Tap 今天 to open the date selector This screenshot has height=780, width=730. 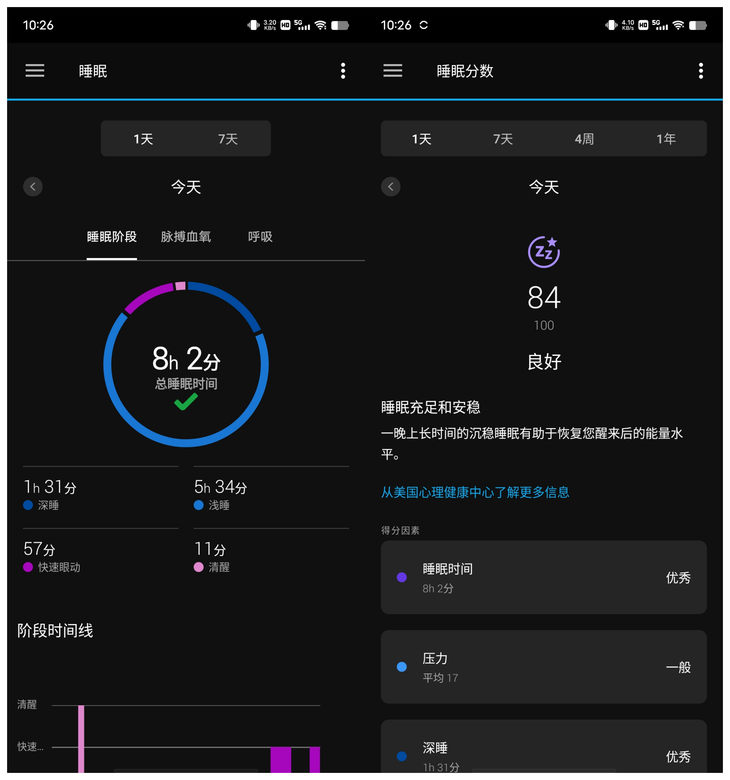click(185, 186)
